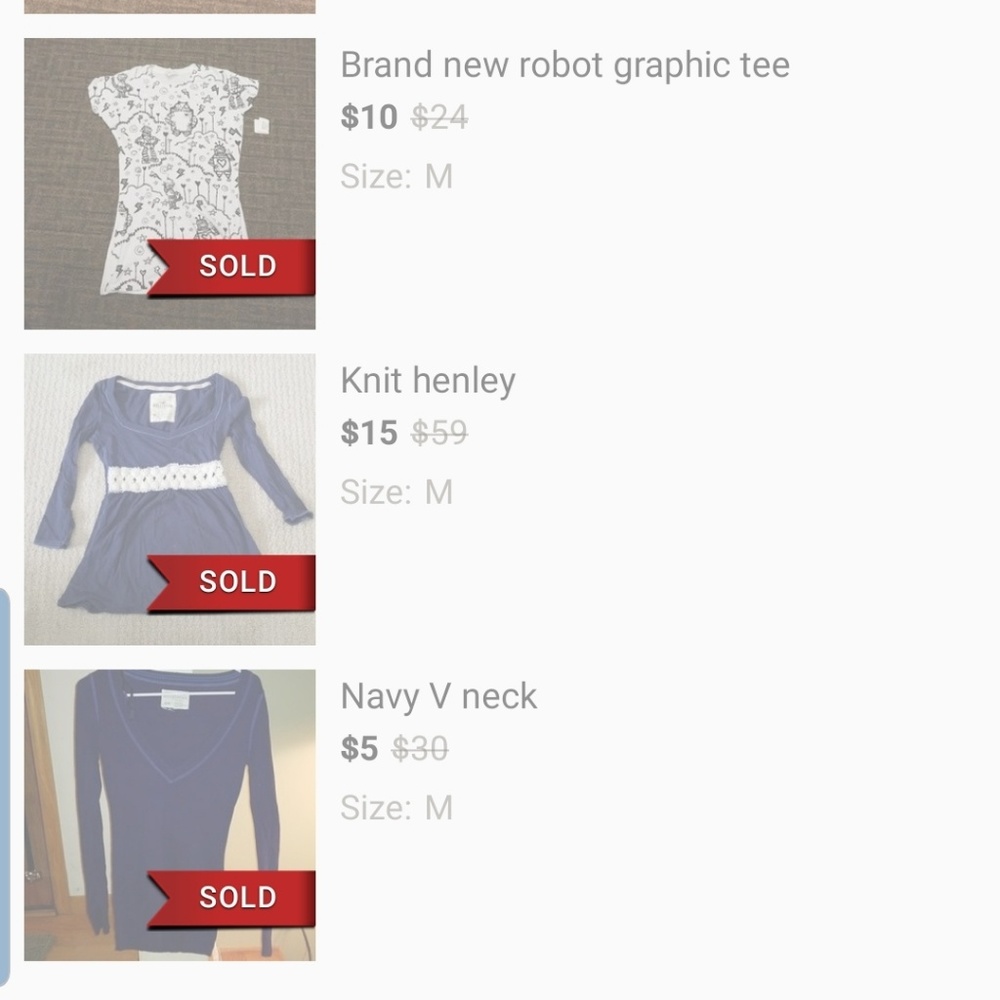
Task: Open the Navy V neck listing
Action: click(438, 697)
